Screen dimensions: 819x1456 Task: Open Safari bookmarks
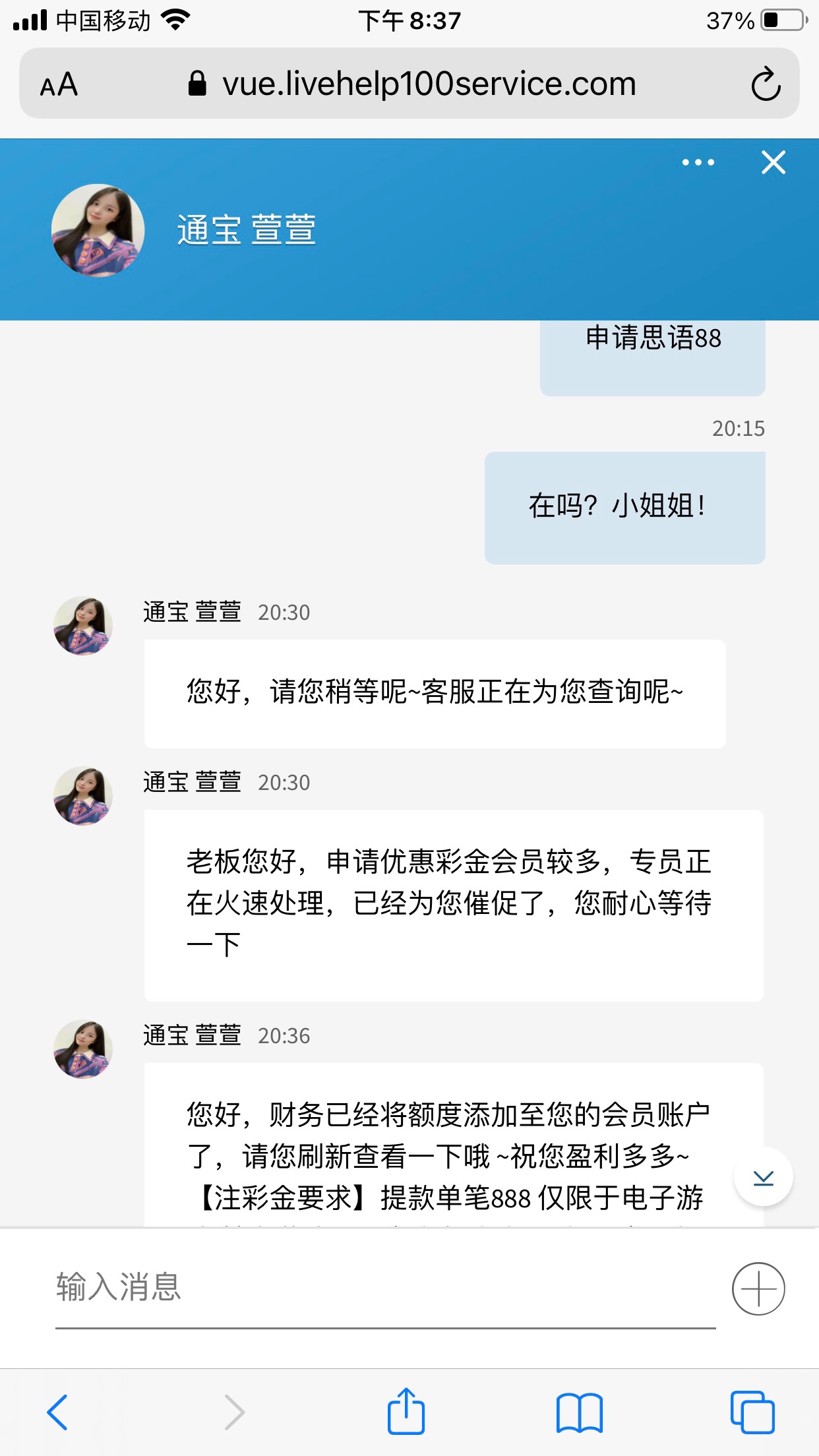tap(579, 1412)
